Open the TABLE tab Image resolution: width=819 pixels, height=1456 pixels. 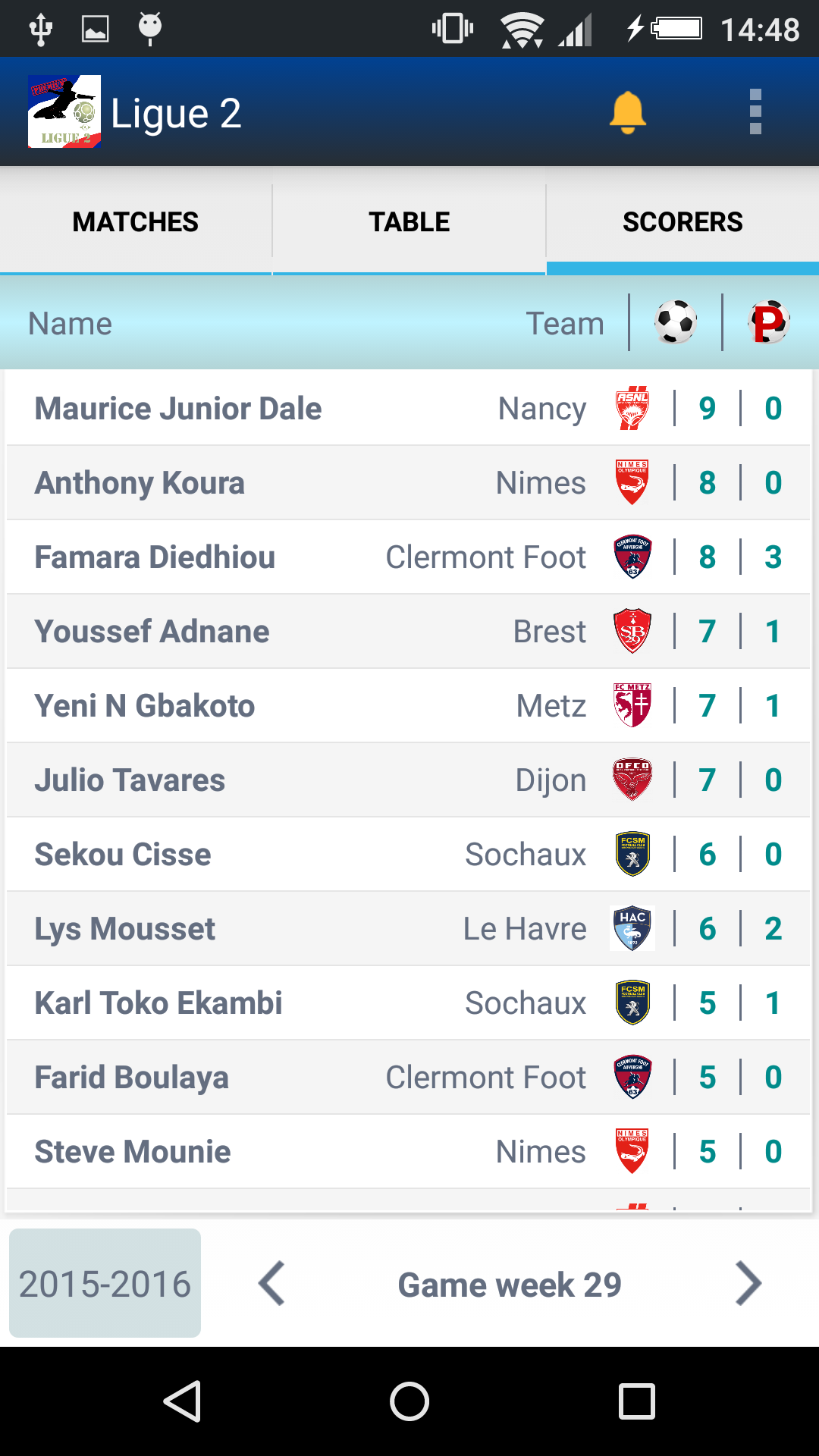[x=408, y=221]
